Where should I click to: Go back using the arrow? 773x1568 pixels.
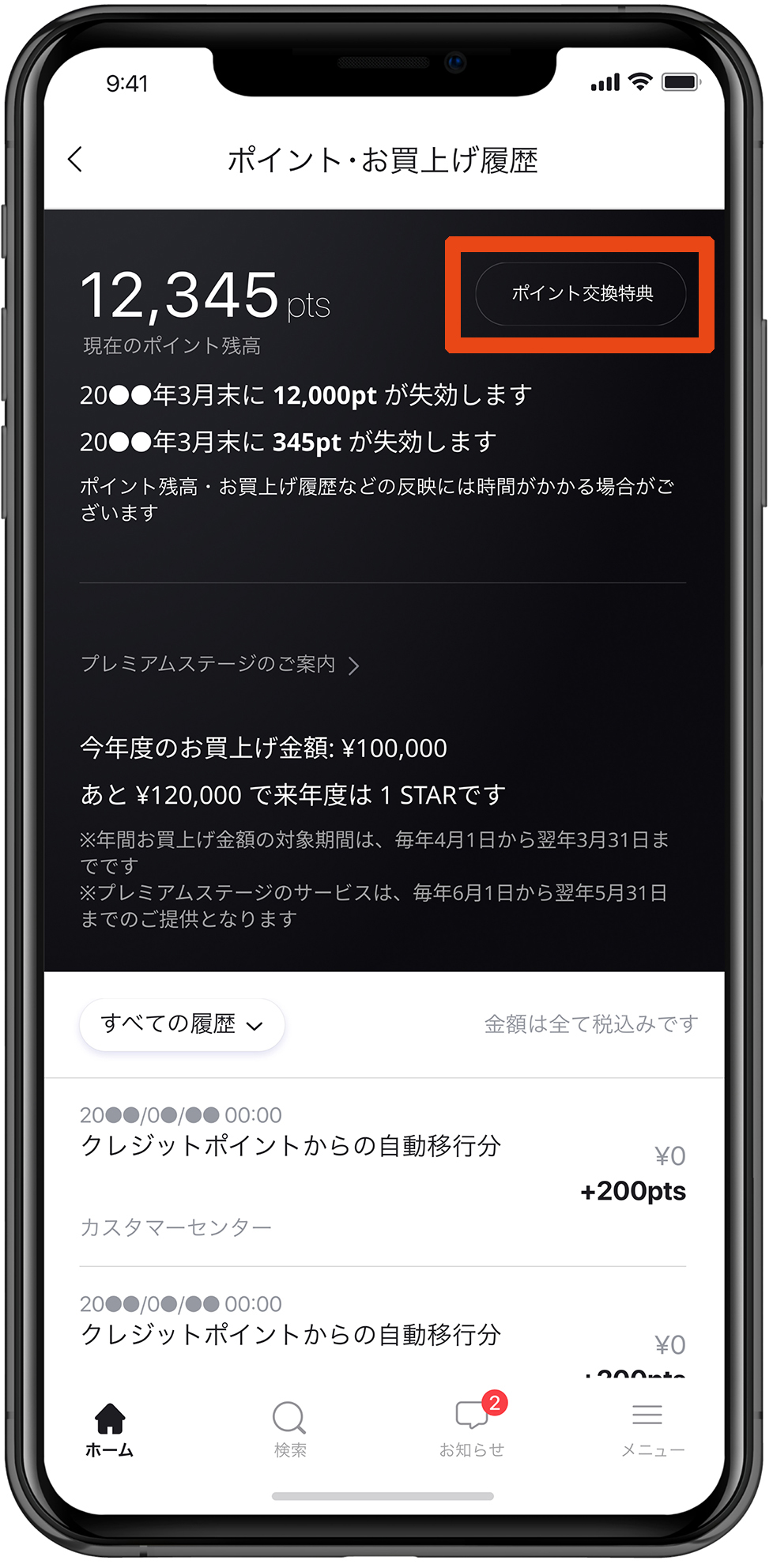[76, 160]
